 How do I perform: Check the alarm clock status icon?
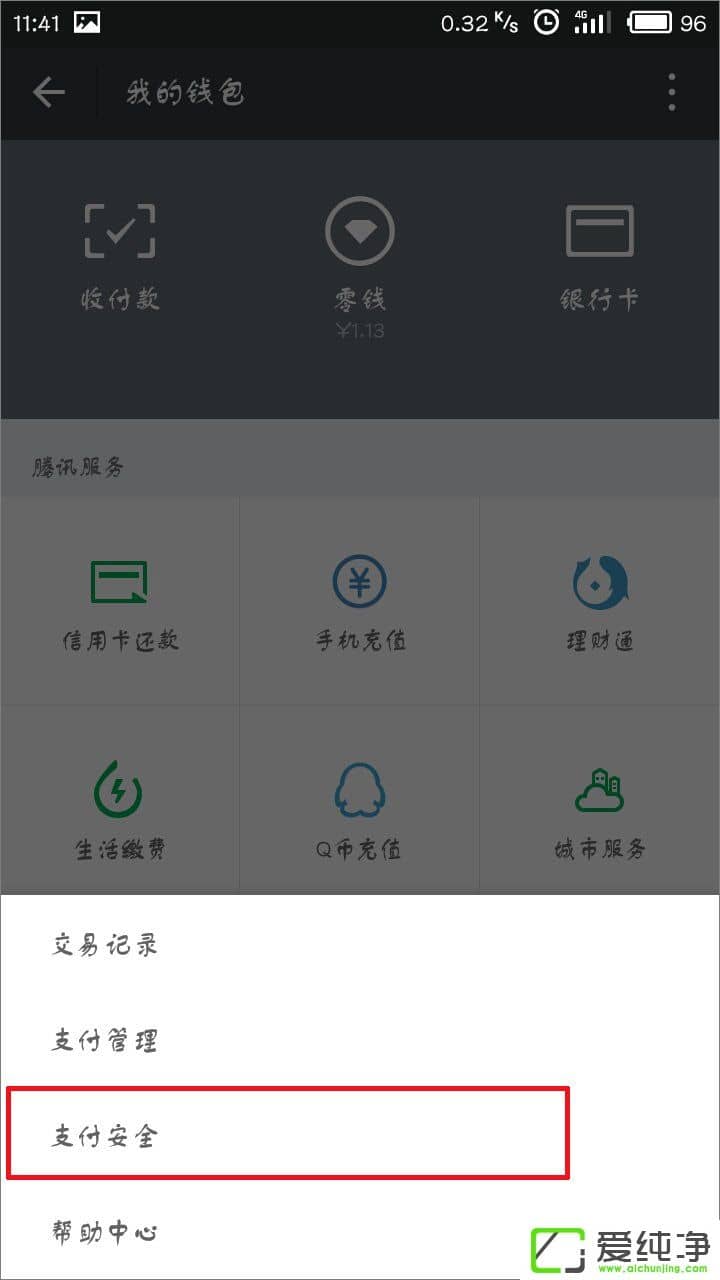pos(546,22)
